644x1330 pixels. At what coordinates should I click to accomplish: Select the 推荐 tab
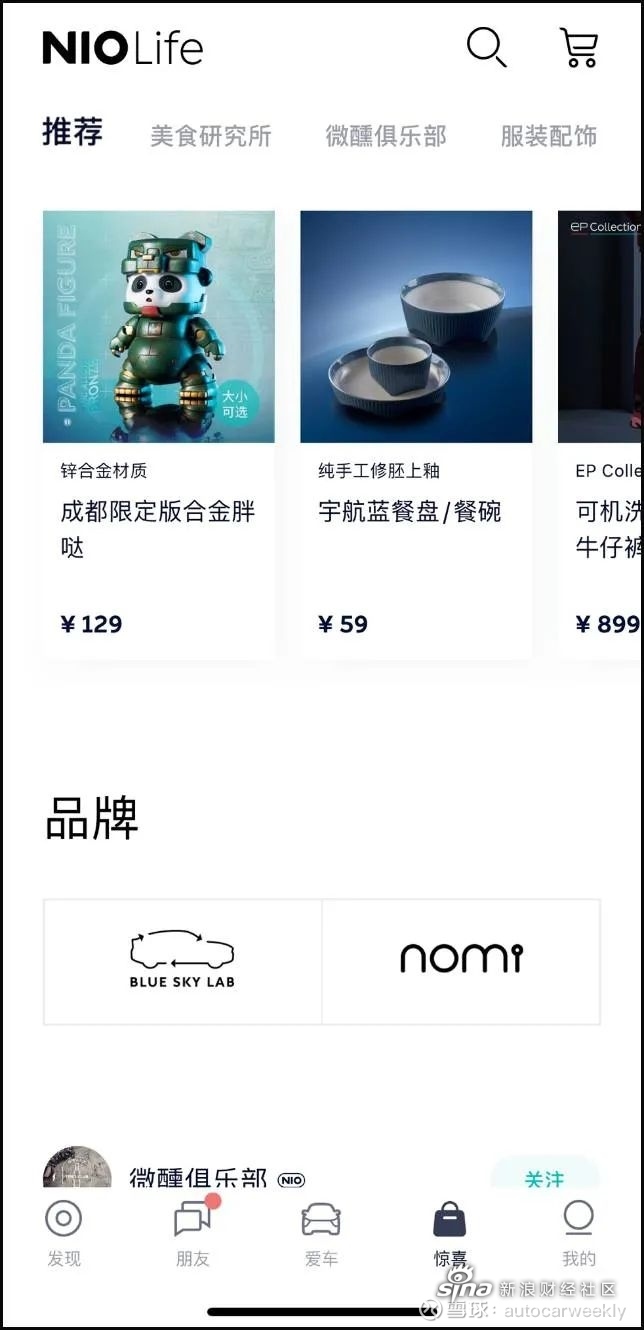click(72, 132)
